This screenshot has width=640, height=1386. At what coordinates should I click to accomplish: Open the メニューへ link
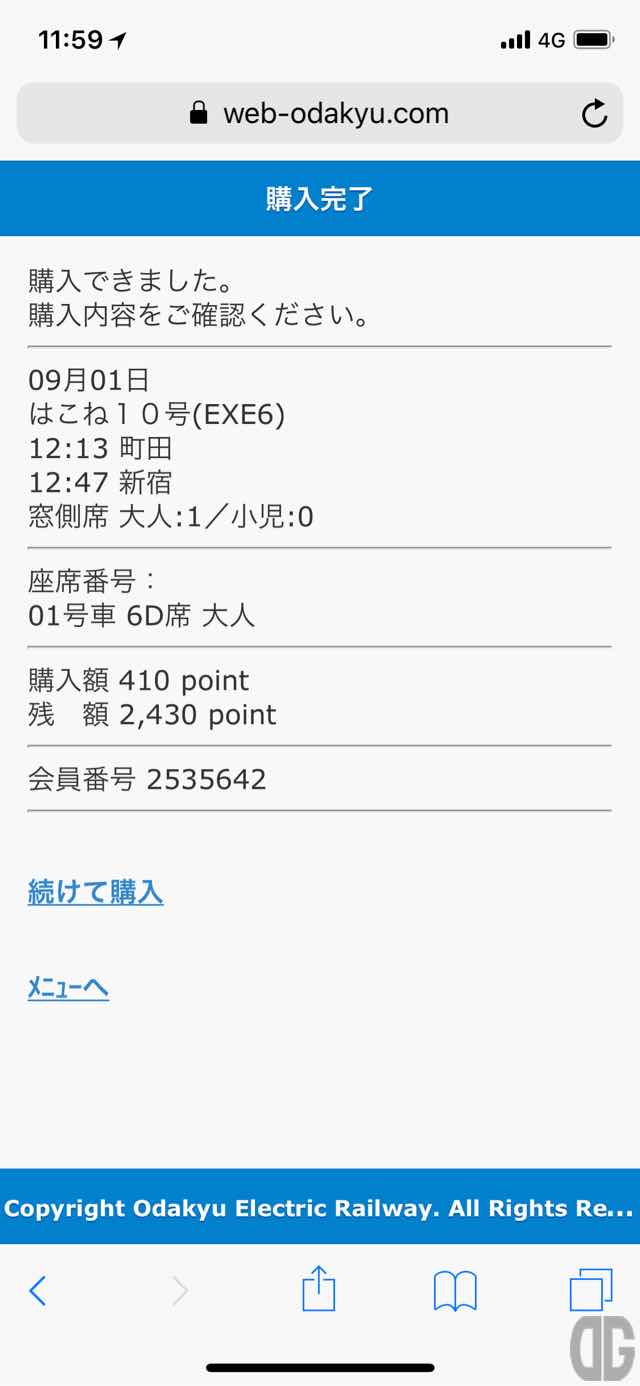pyautogui.click(x=68, y=988)
